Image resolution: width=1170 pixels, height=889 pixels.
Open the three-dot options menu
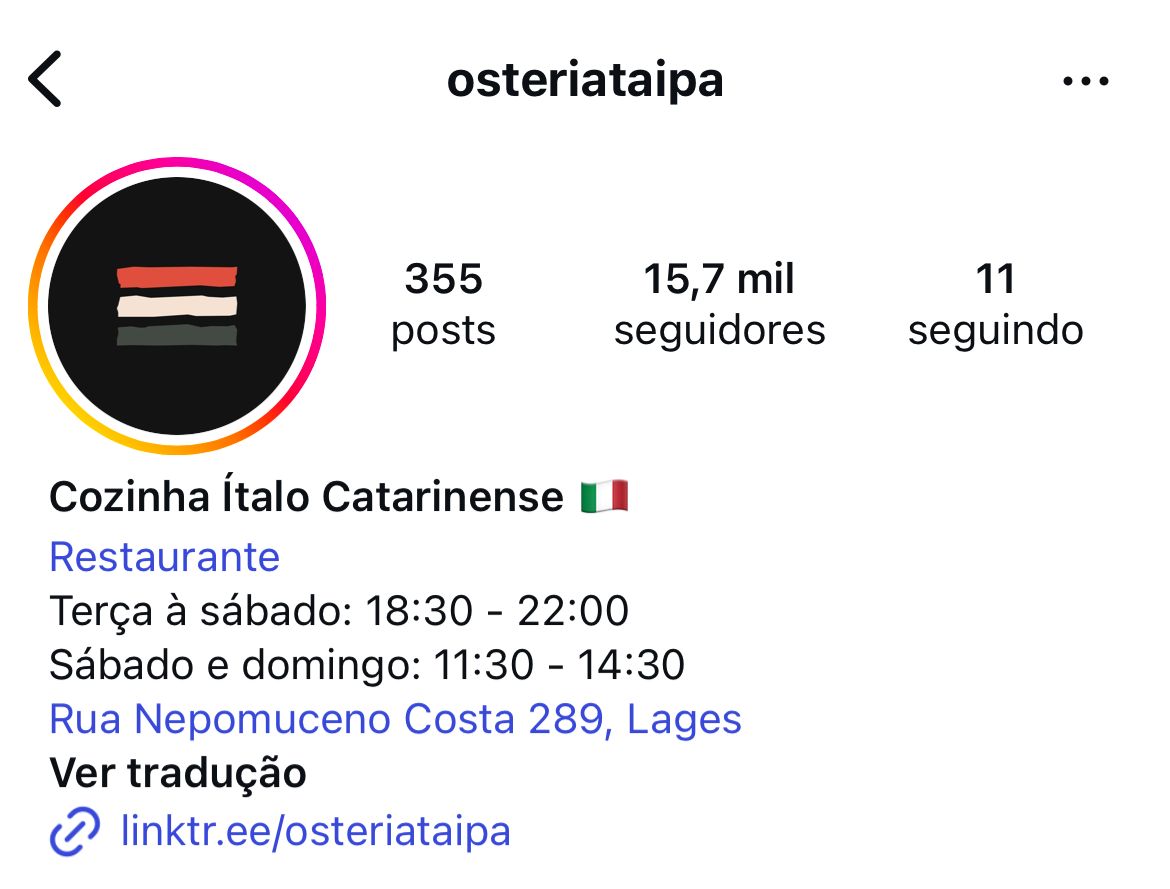1085,81
